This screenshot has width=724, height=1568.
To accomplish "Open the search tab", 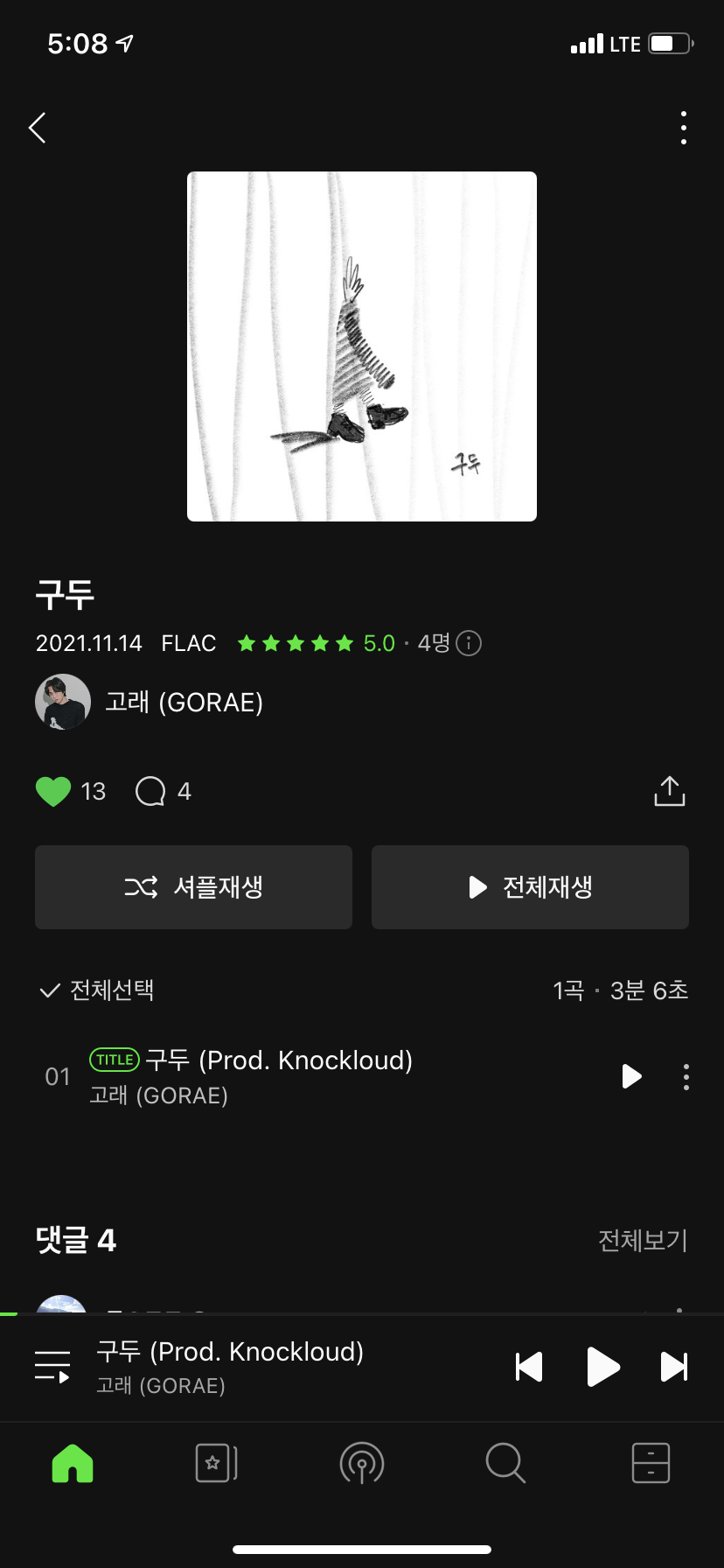I will 505,1463.
